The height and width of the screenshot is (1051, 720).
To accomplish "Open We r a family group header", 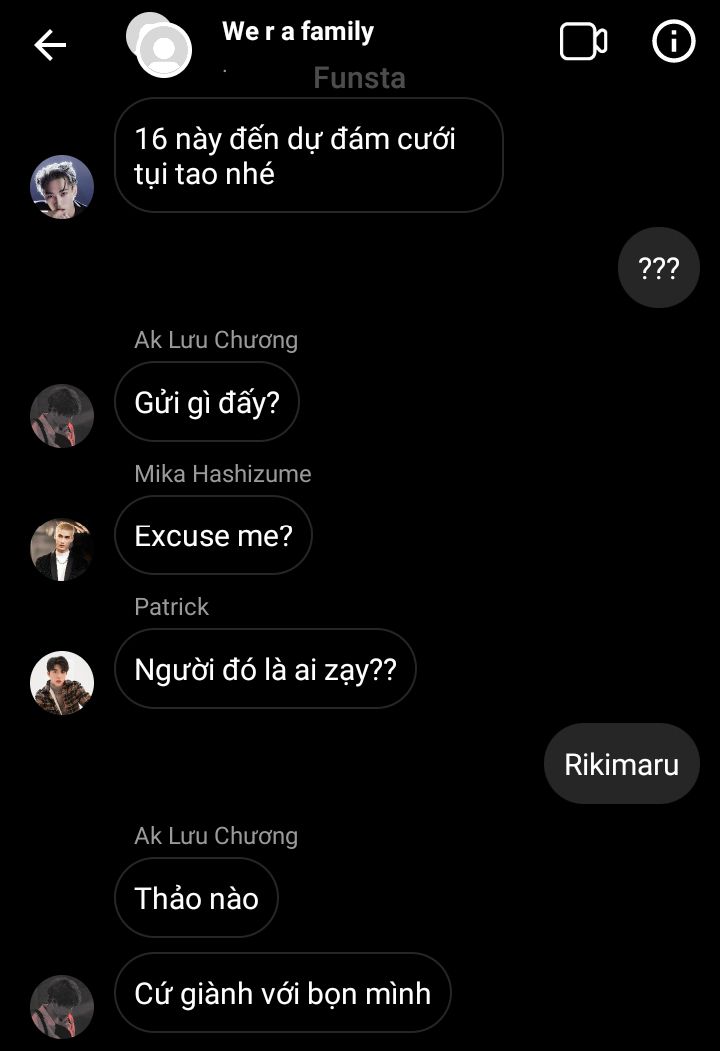I will pos(297,32).
